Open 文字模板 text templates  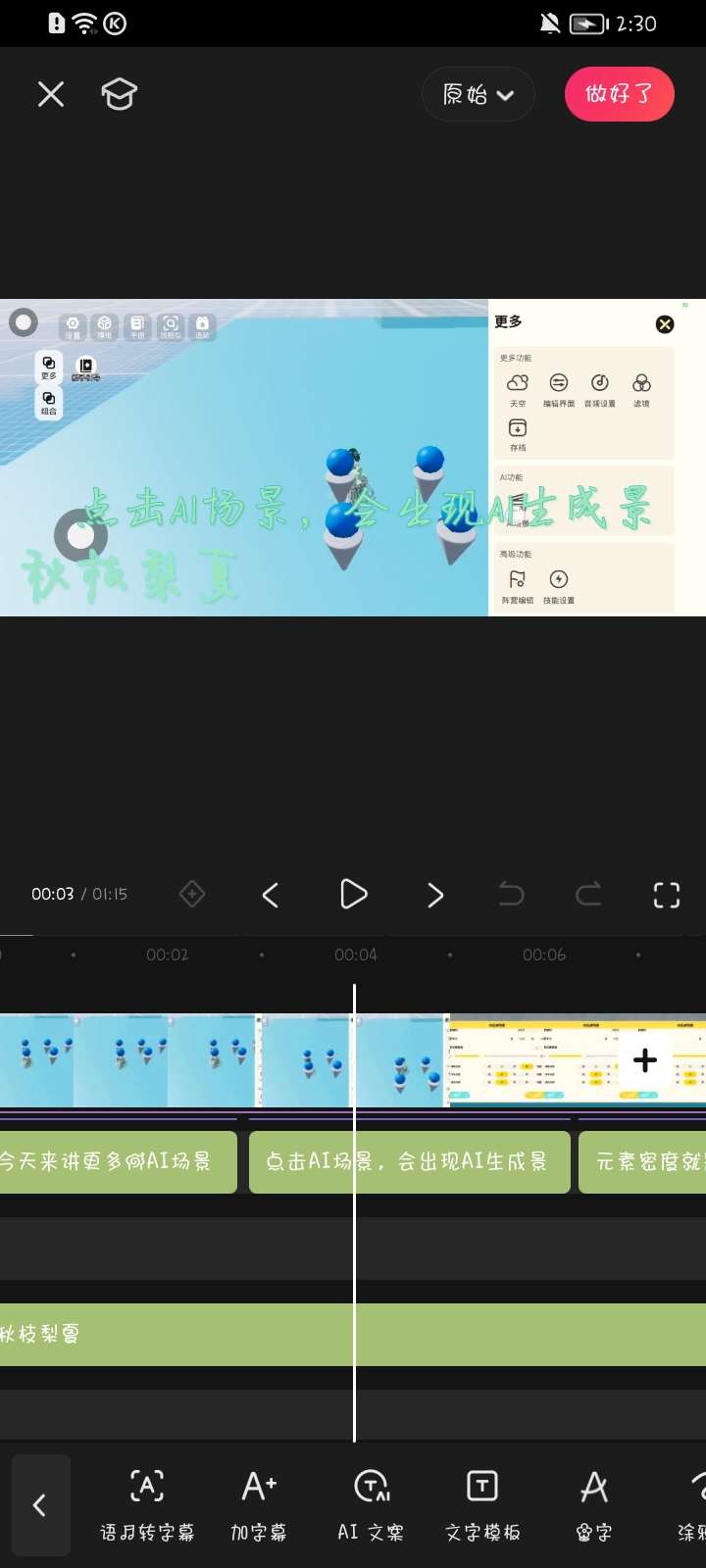[482, 1505]
